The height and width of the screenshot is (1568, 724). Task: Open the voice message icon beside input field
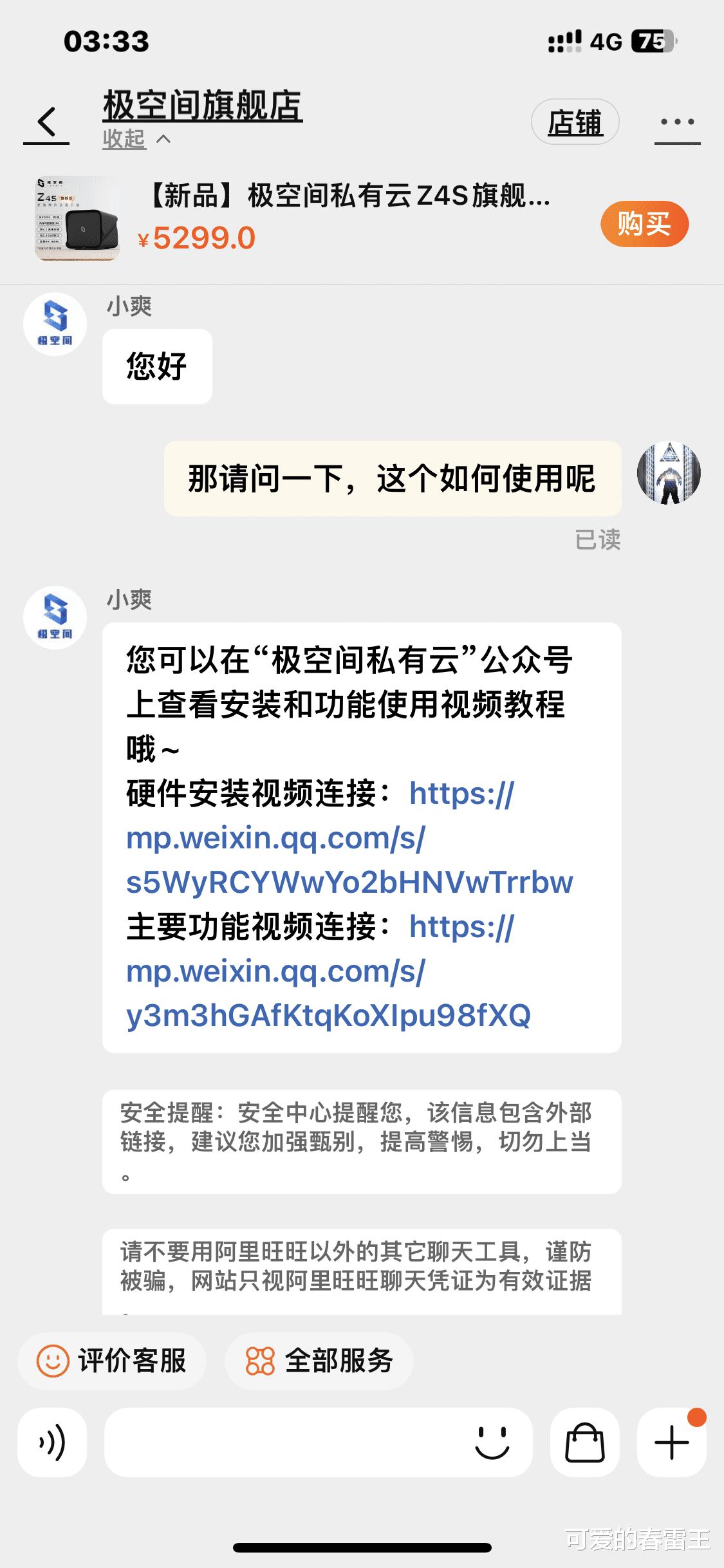tap(51, 1442)
